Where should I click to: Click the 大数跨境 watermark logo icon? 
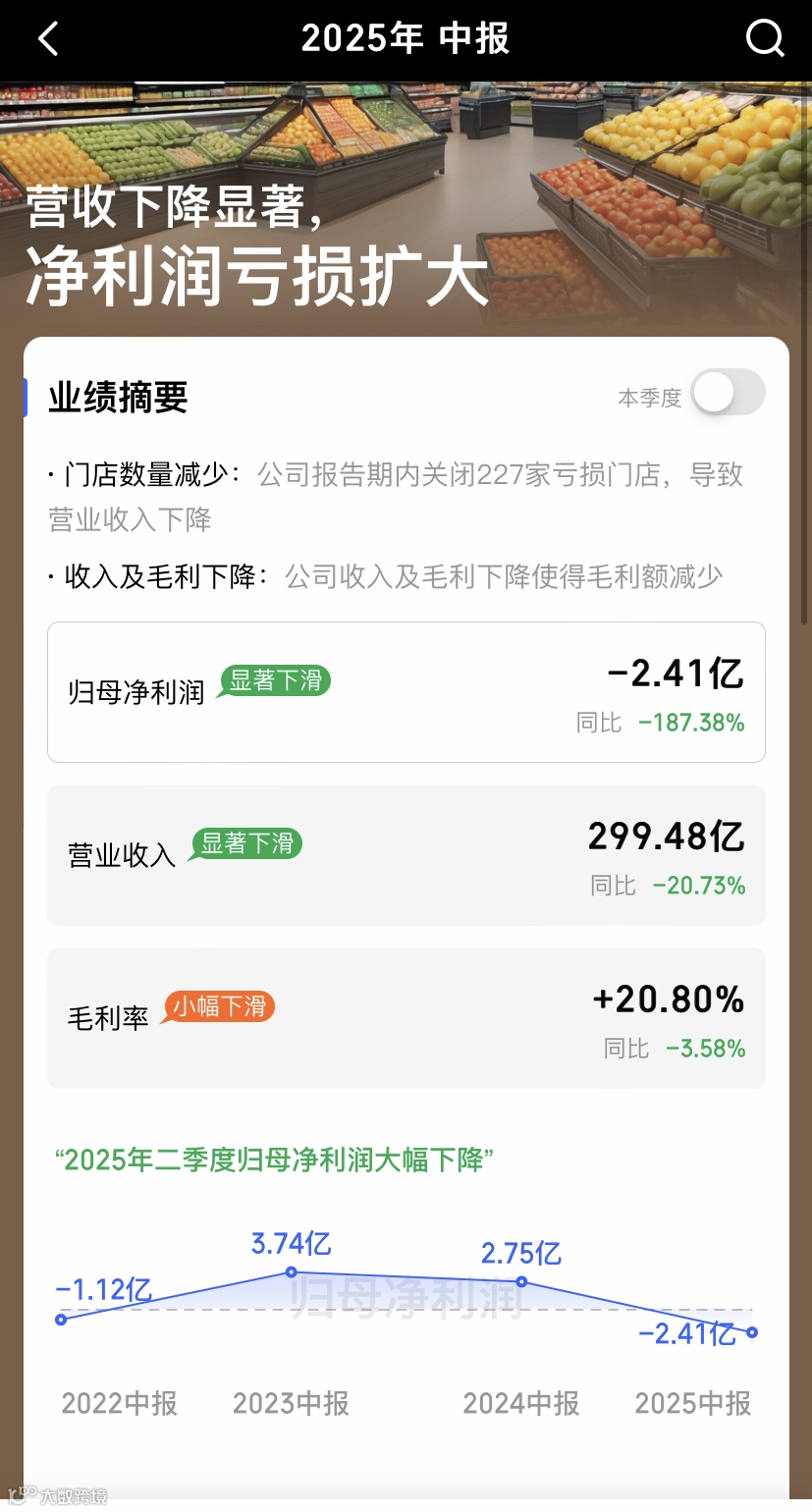pyautogui.click(x=24, y=1493)
